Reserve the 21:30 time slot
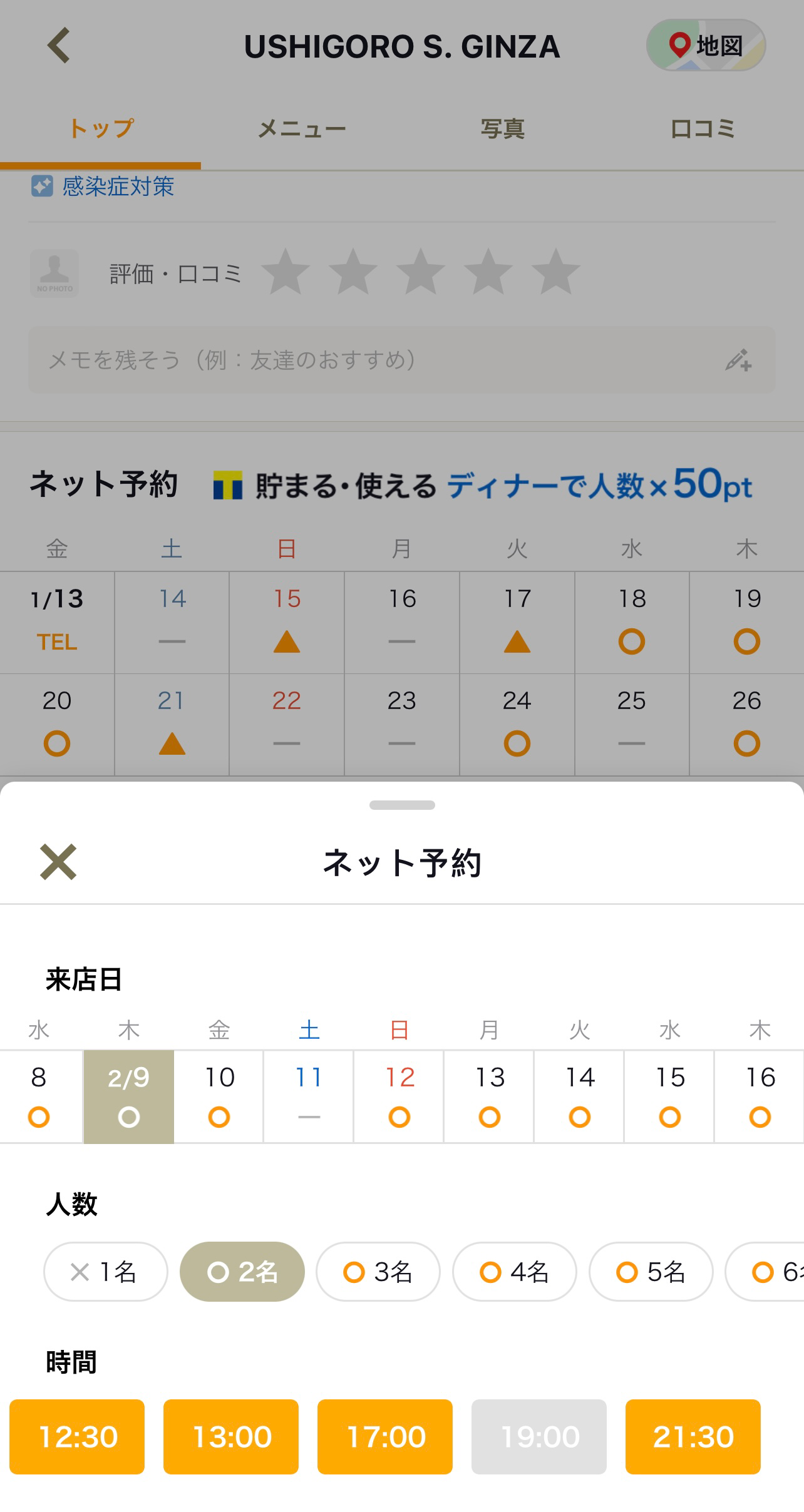This screenshot has width=804, height=1512. 693,1437
